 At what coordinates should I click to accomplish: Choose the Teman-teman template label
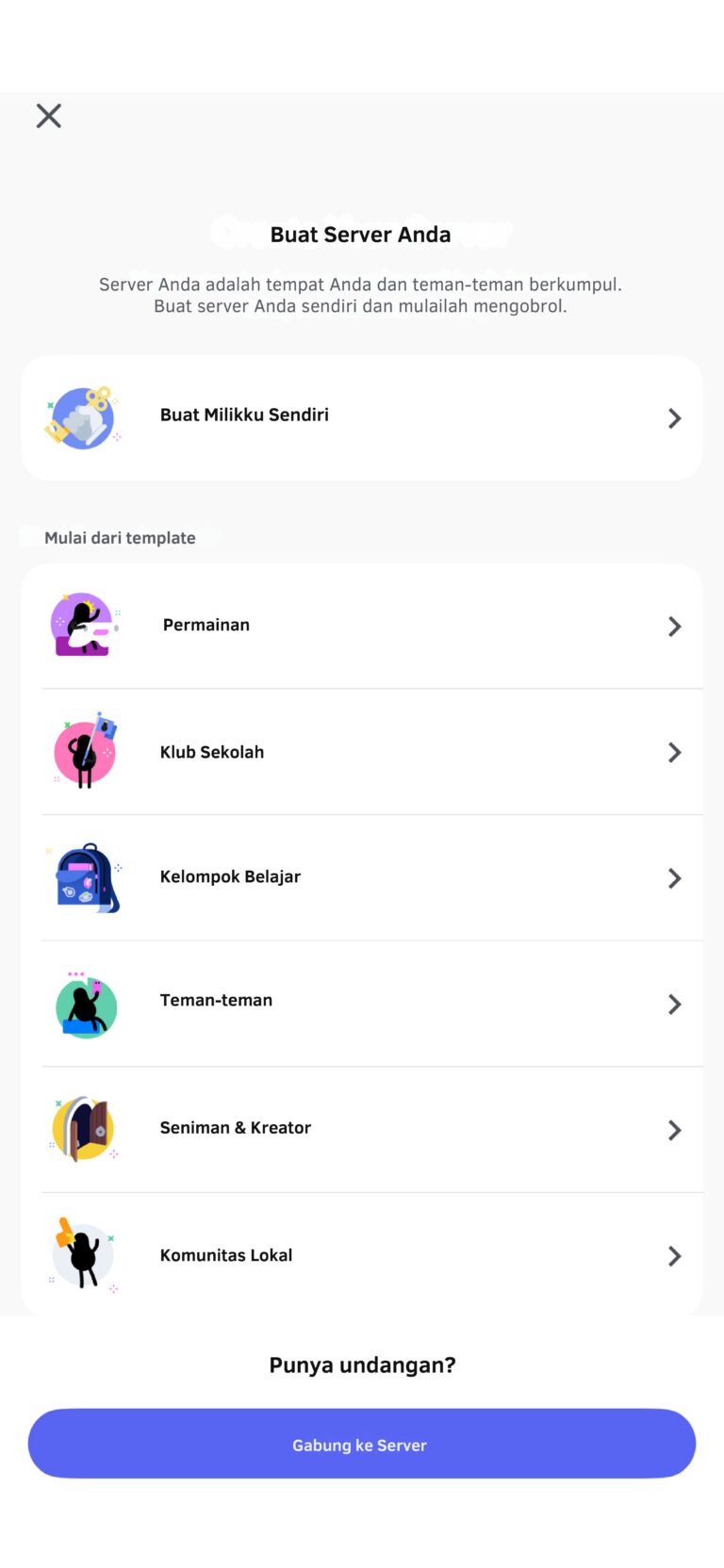[216, 1000]
